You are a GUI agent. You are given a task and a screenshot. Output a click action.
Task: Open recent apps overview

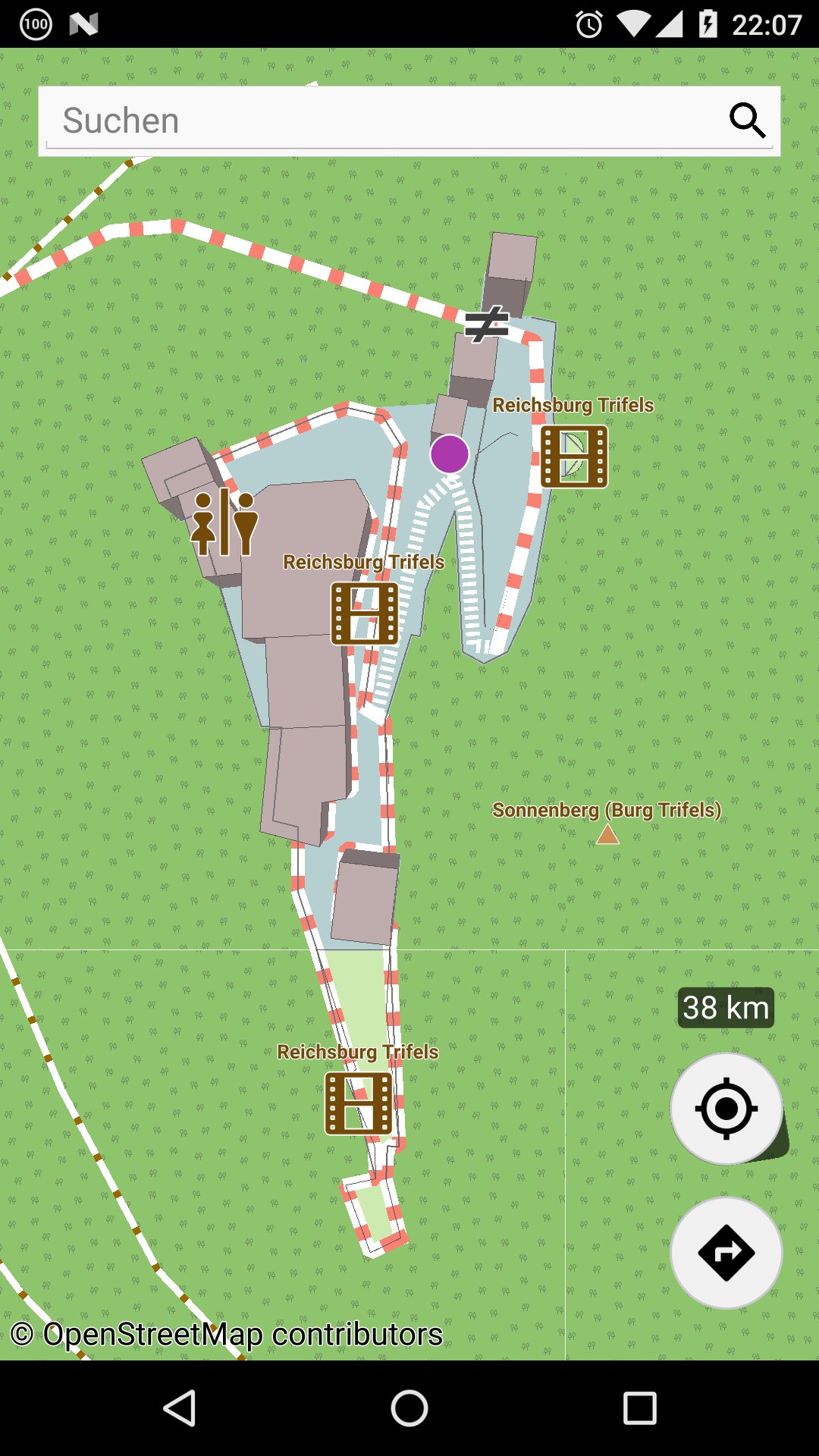[x=639, y=1408]
